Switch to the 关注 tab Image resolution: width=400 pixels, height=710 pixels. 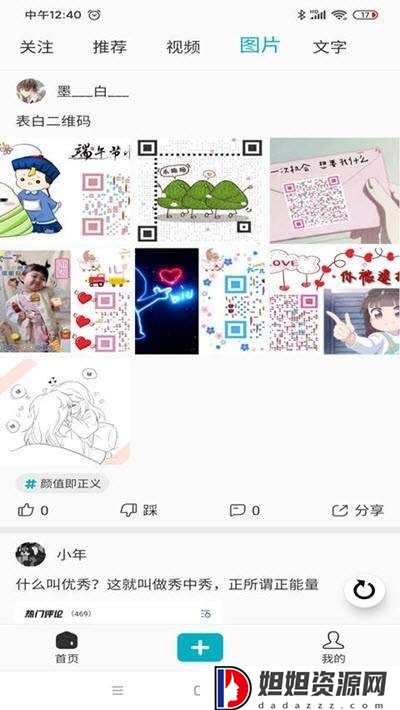point(37,47)
